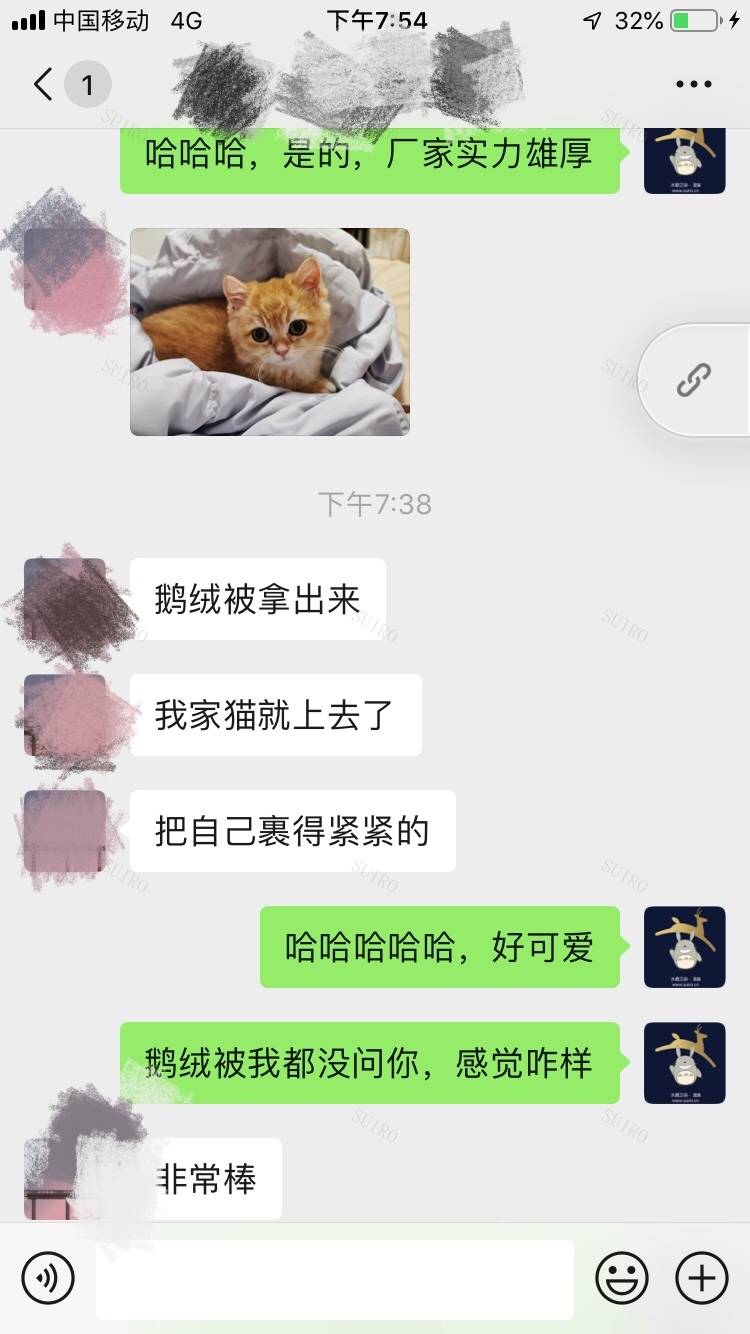The width and height of the screenshot is (750, 1334).
Task: Go back to the chat list
Action: (x=44, y=85)
